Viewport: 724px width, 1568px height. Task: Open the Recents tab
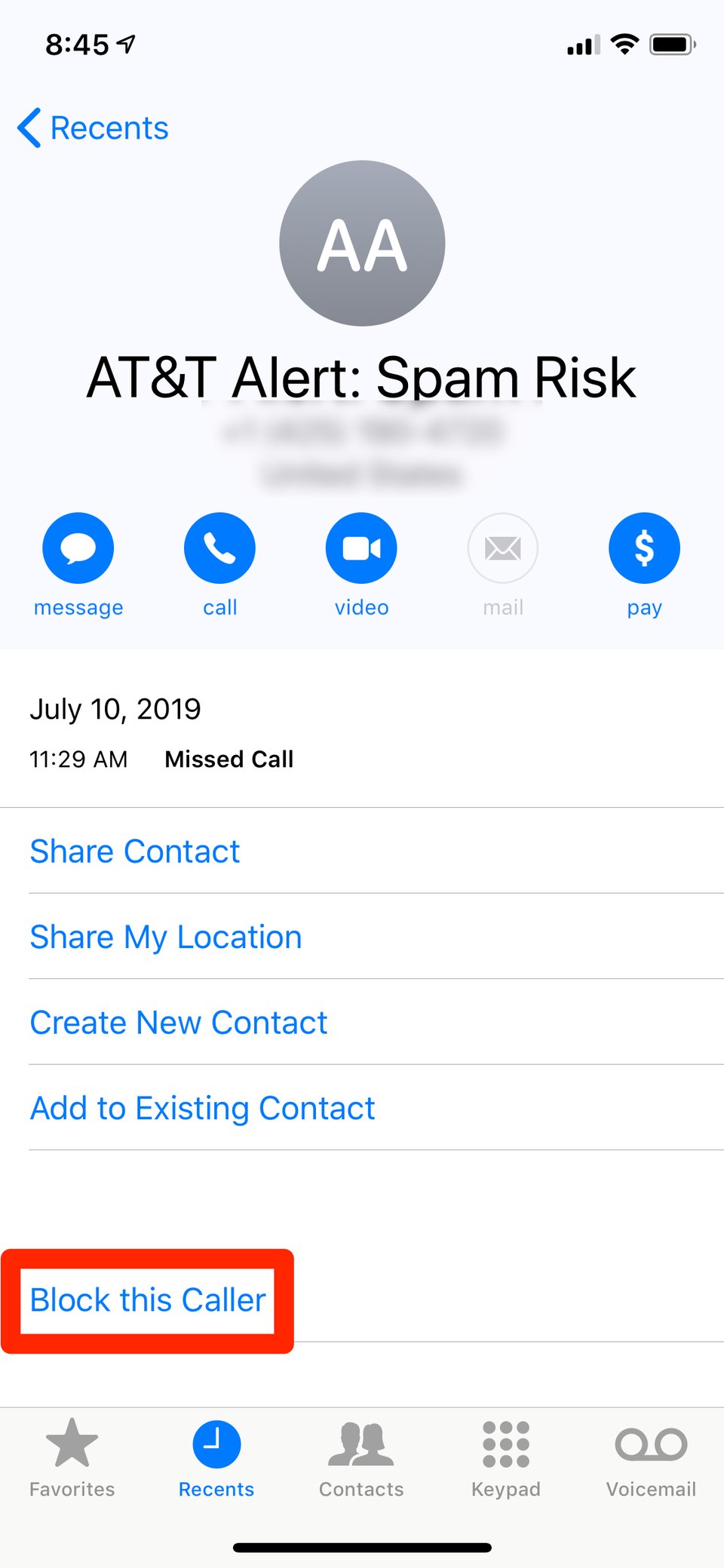click(x=216, y=1457)
